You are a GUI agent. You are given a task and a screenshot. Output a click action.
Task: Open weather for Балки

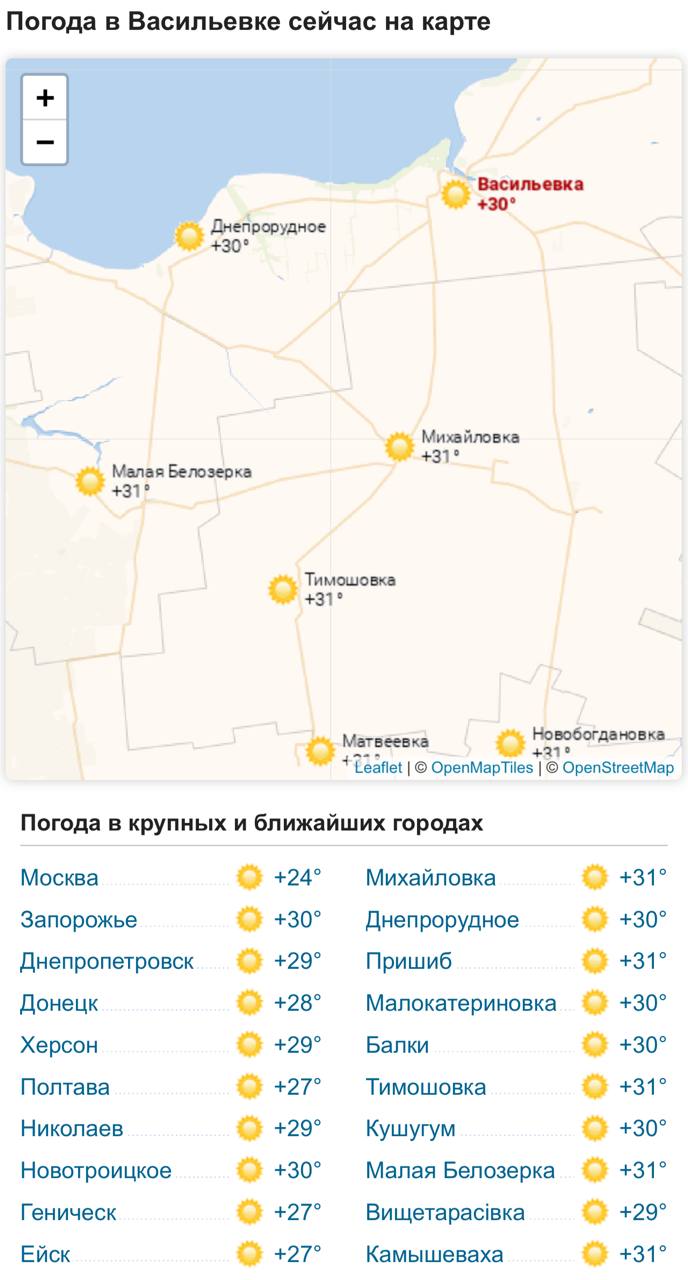tap(397, 1045)
